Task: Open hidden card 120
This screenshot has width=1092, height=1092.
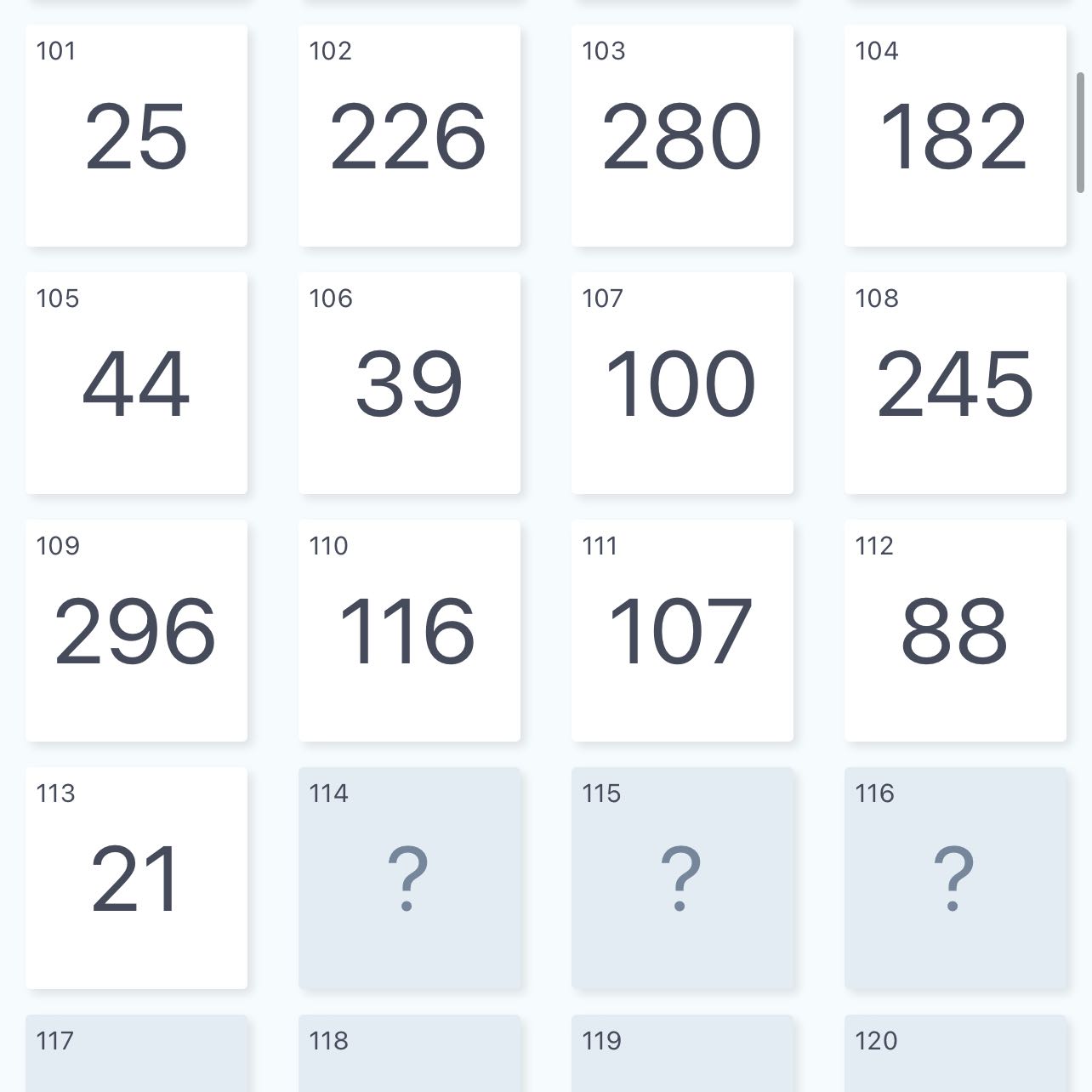Action: 955,1053
